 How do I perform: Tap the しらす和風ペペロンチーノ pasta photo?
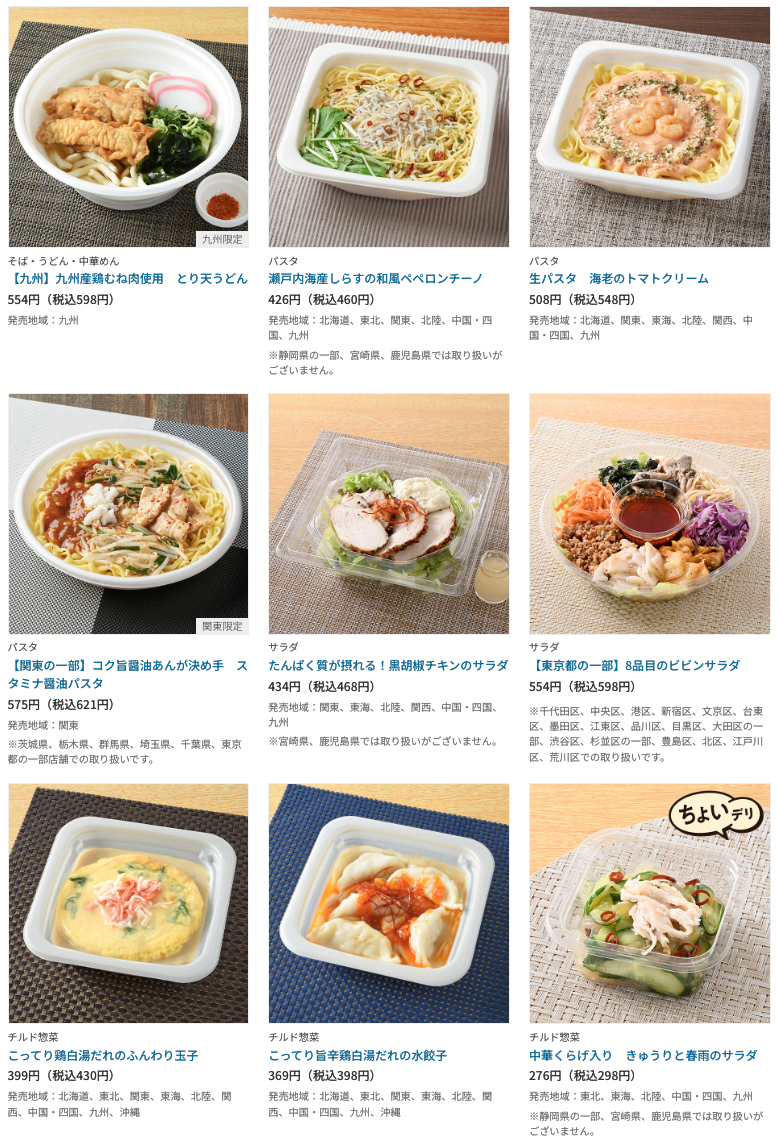click(388, 127)
